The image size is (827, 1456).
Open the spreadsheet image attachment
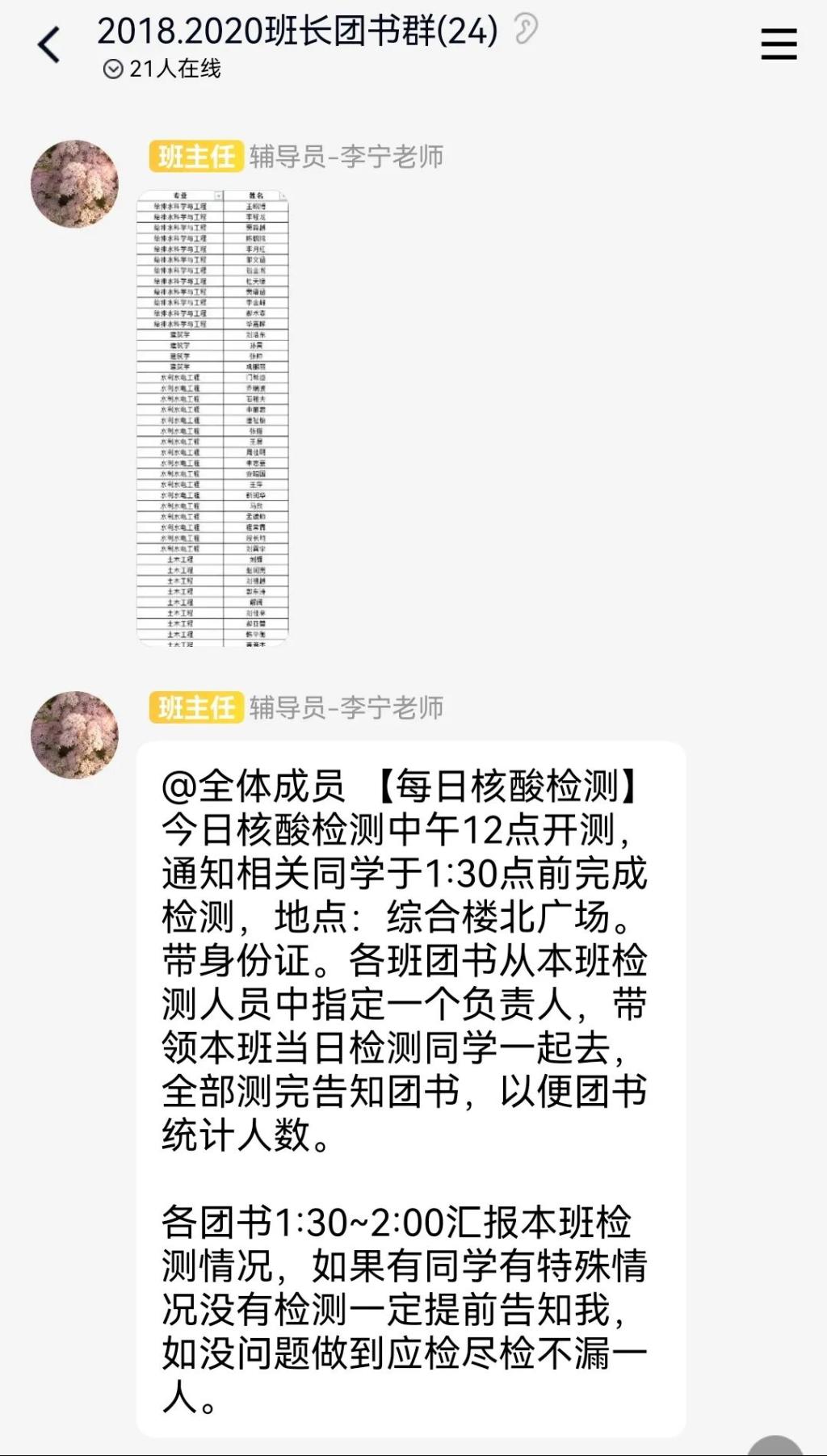213,417
